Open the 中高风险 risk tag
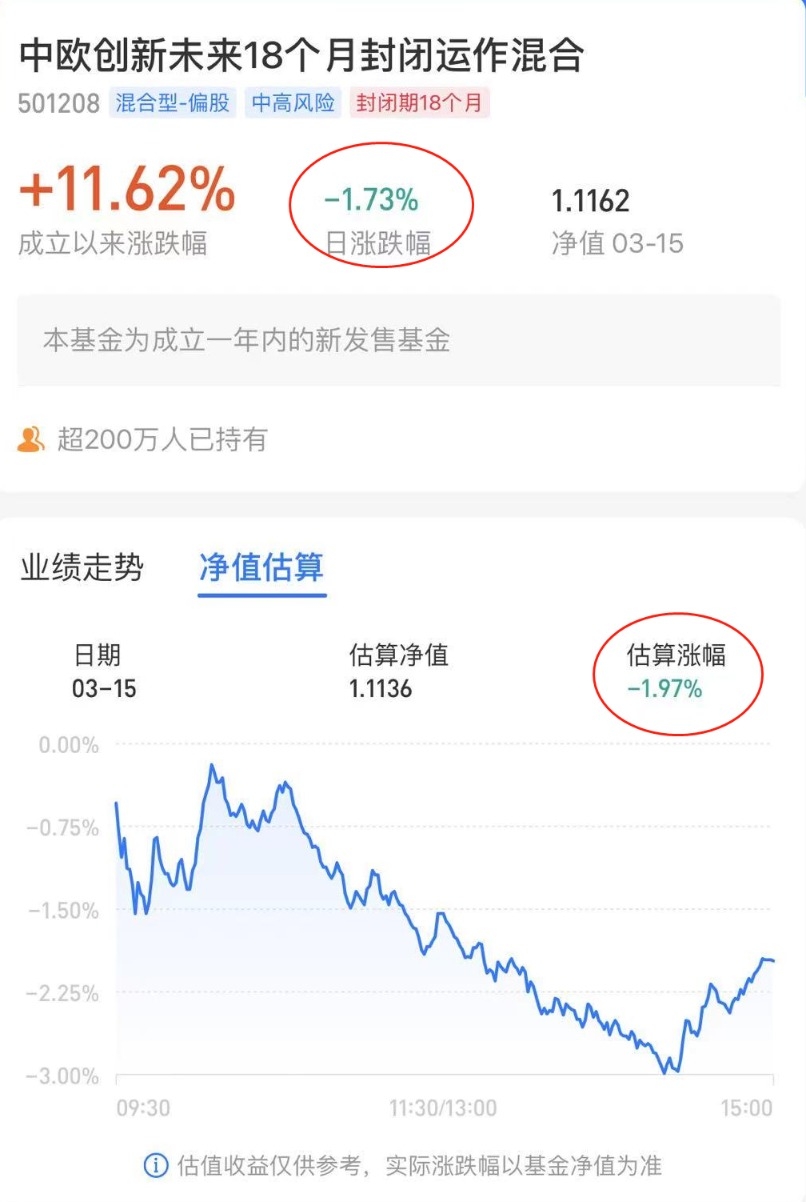Screen dimensions: 806x1202 click(293, 103)
